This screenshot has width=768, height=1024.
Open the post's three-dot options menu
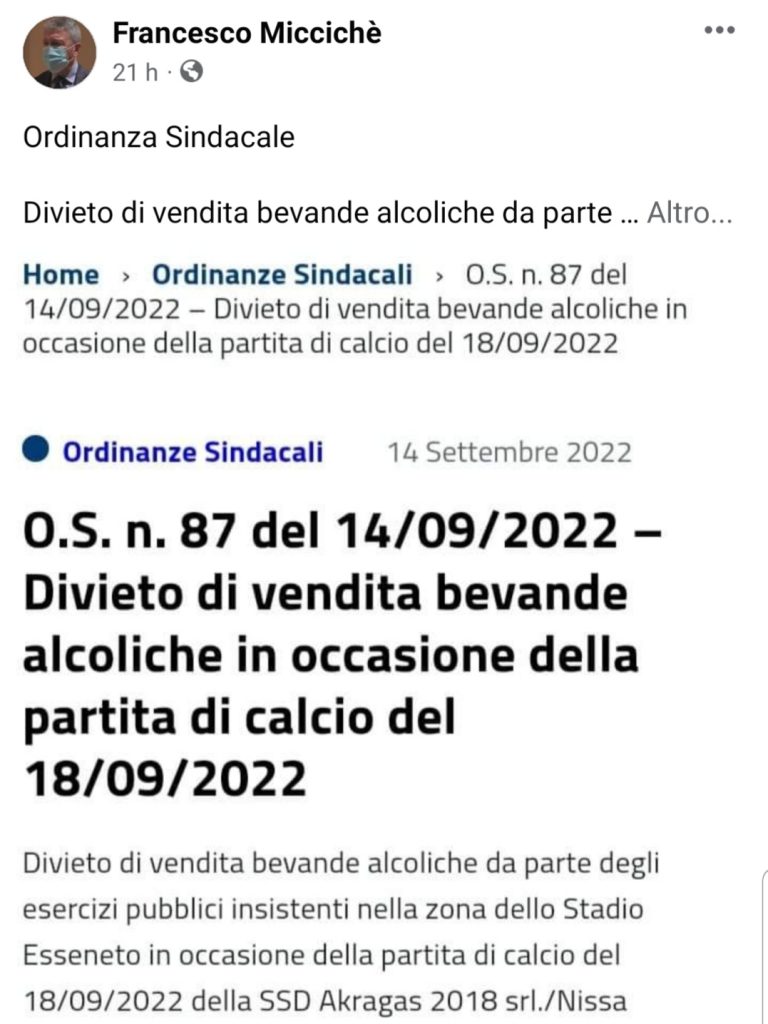pos(719,30)
